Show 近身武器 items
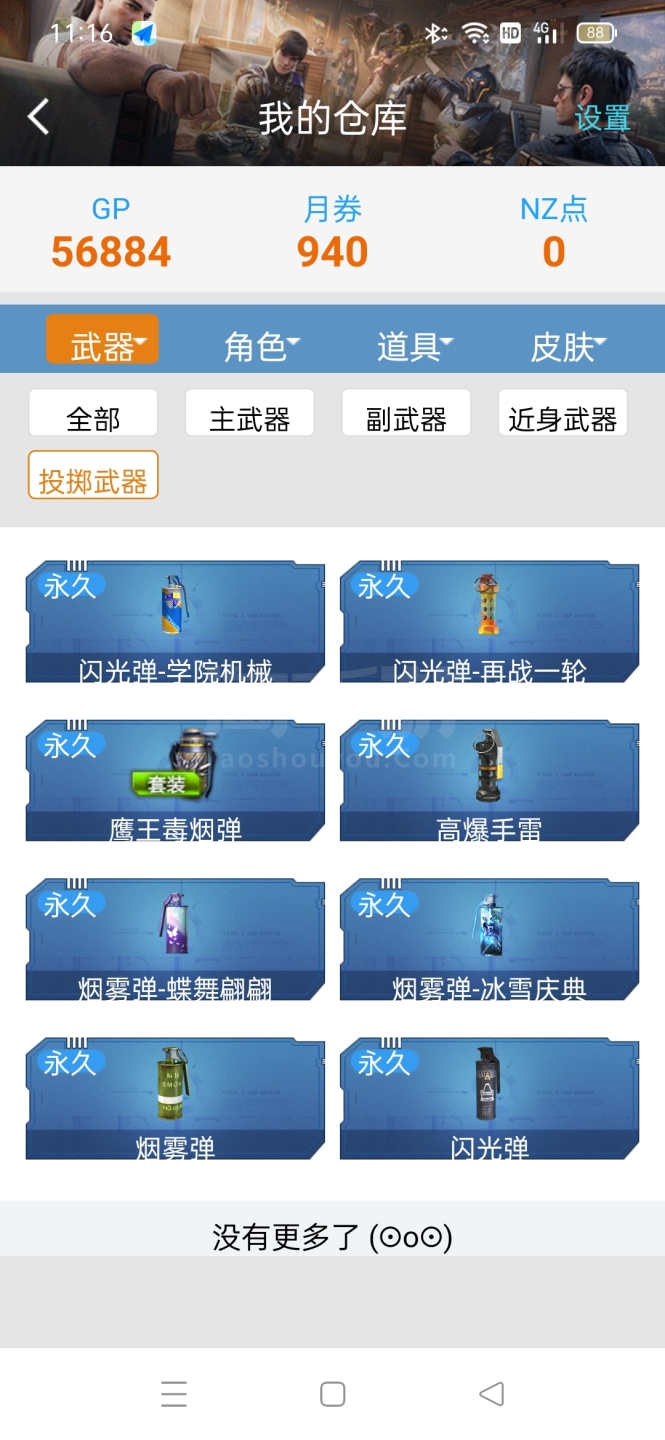Viewport: 665px width, 1440px height. (x=562, y=415)
